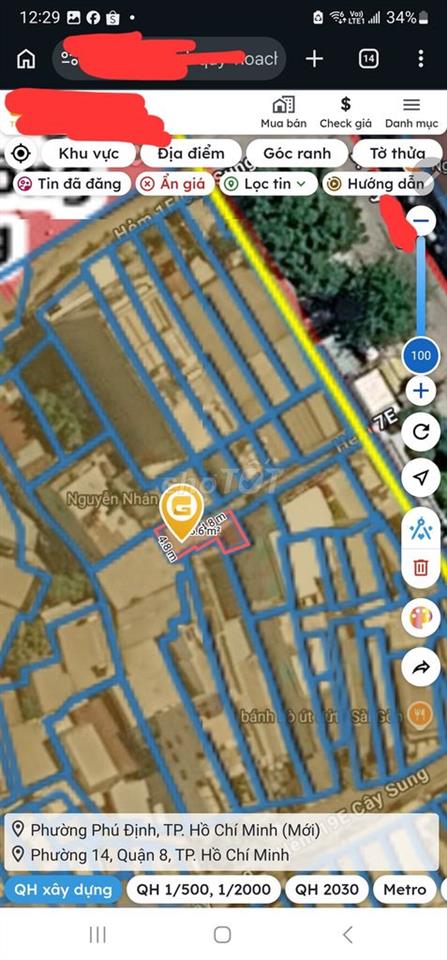Refresh the map view
Screen dimensions: 447x960
[421, 432]
